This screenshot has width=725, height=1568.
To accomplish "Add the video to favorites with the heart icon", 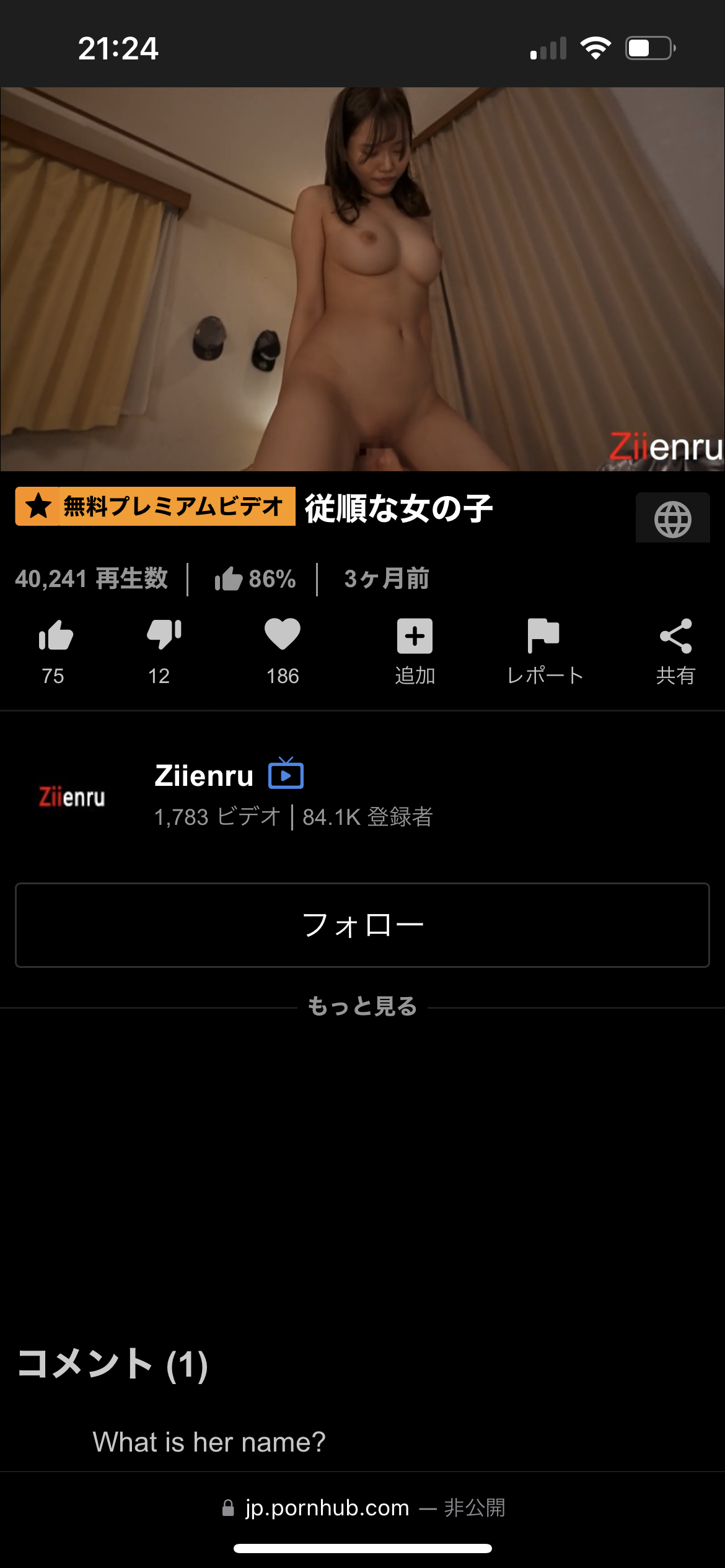I will 282,635.
